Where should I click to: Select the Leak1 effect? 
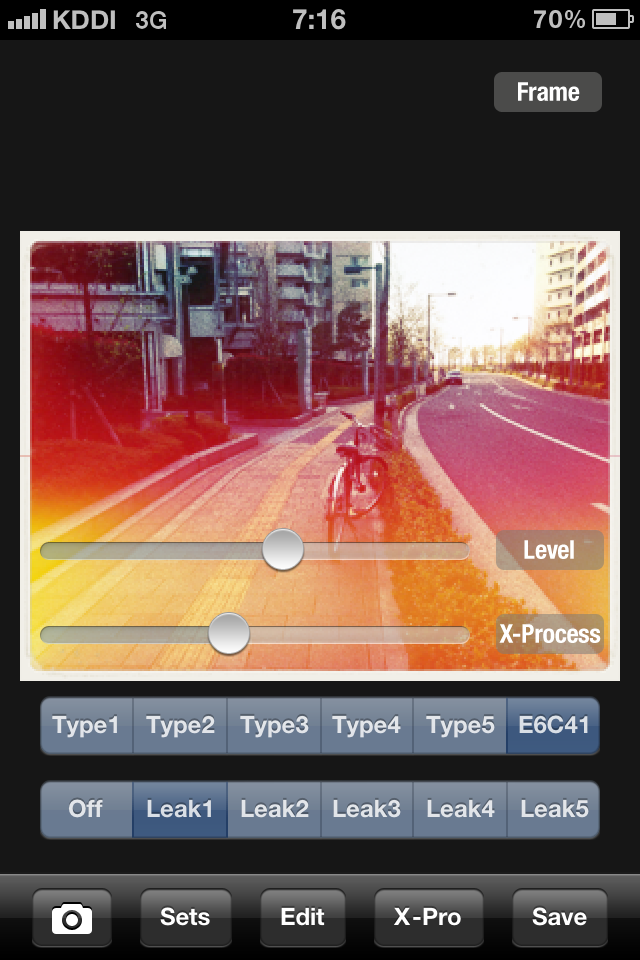(x=180, y=809)
